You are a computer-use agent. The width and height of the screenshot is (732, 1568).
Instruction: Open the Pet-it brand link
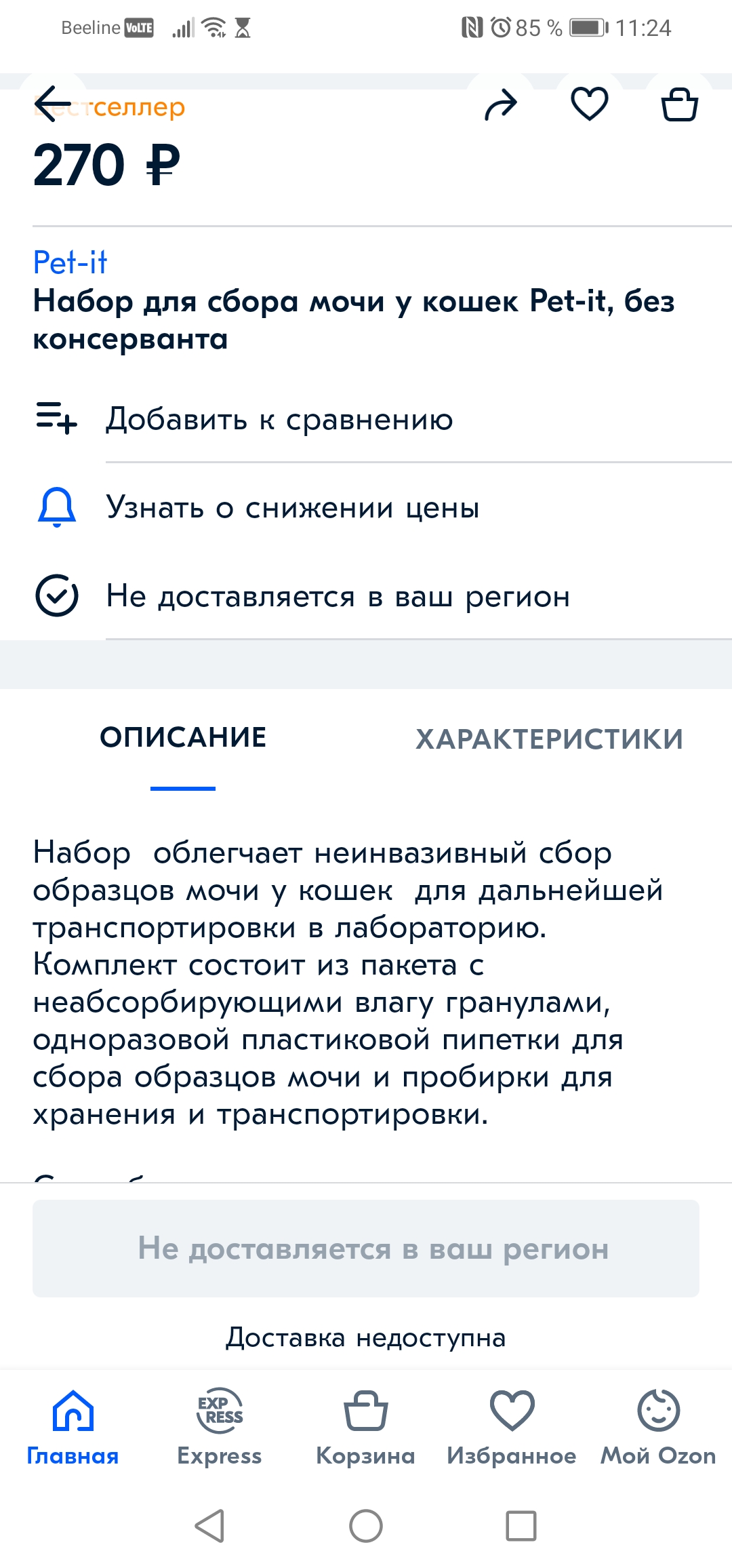[70, 262]
